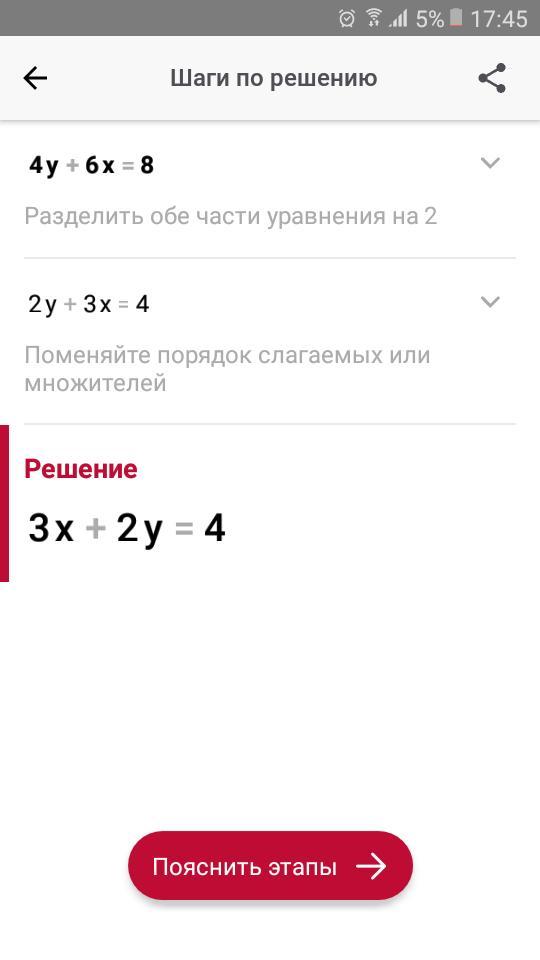Viewport: 540px width, 960px height.
Task: Tap the Пояснить этапы button
Action: (270, 866)
